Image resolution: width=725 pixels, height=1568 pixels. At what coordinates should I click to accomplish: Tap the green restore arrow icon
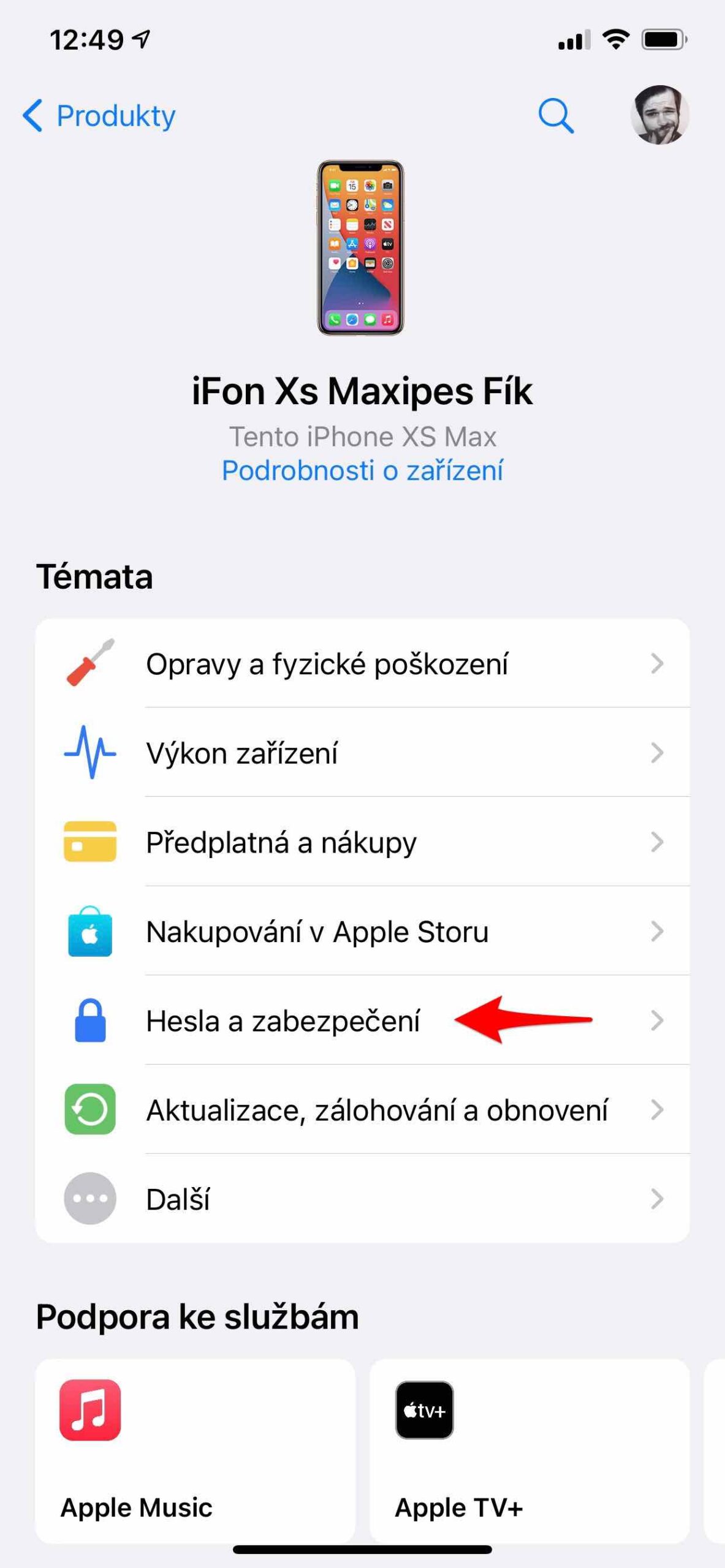click(89, 1110)
